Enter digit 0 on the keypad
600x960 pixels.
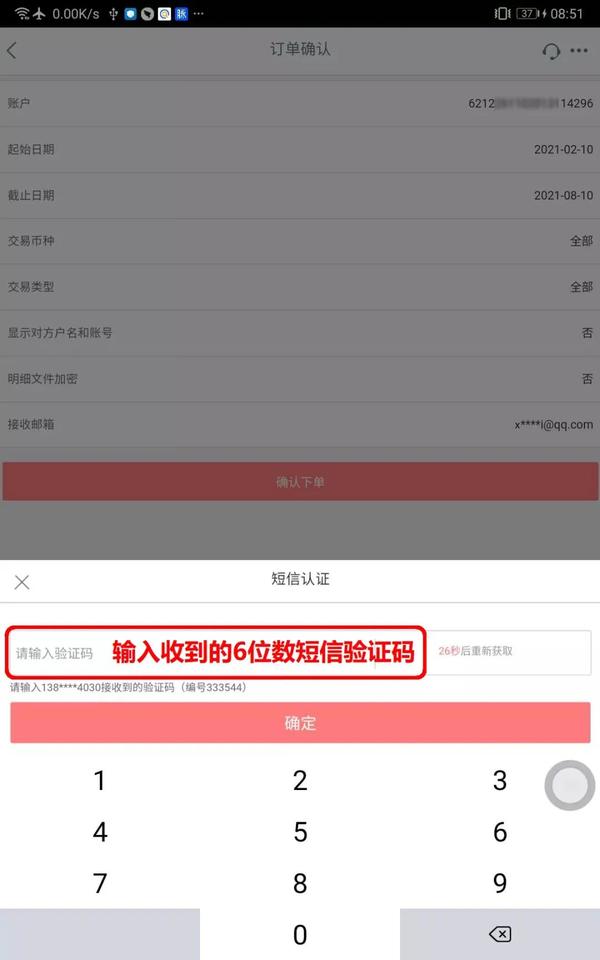[x=300, y=934]
